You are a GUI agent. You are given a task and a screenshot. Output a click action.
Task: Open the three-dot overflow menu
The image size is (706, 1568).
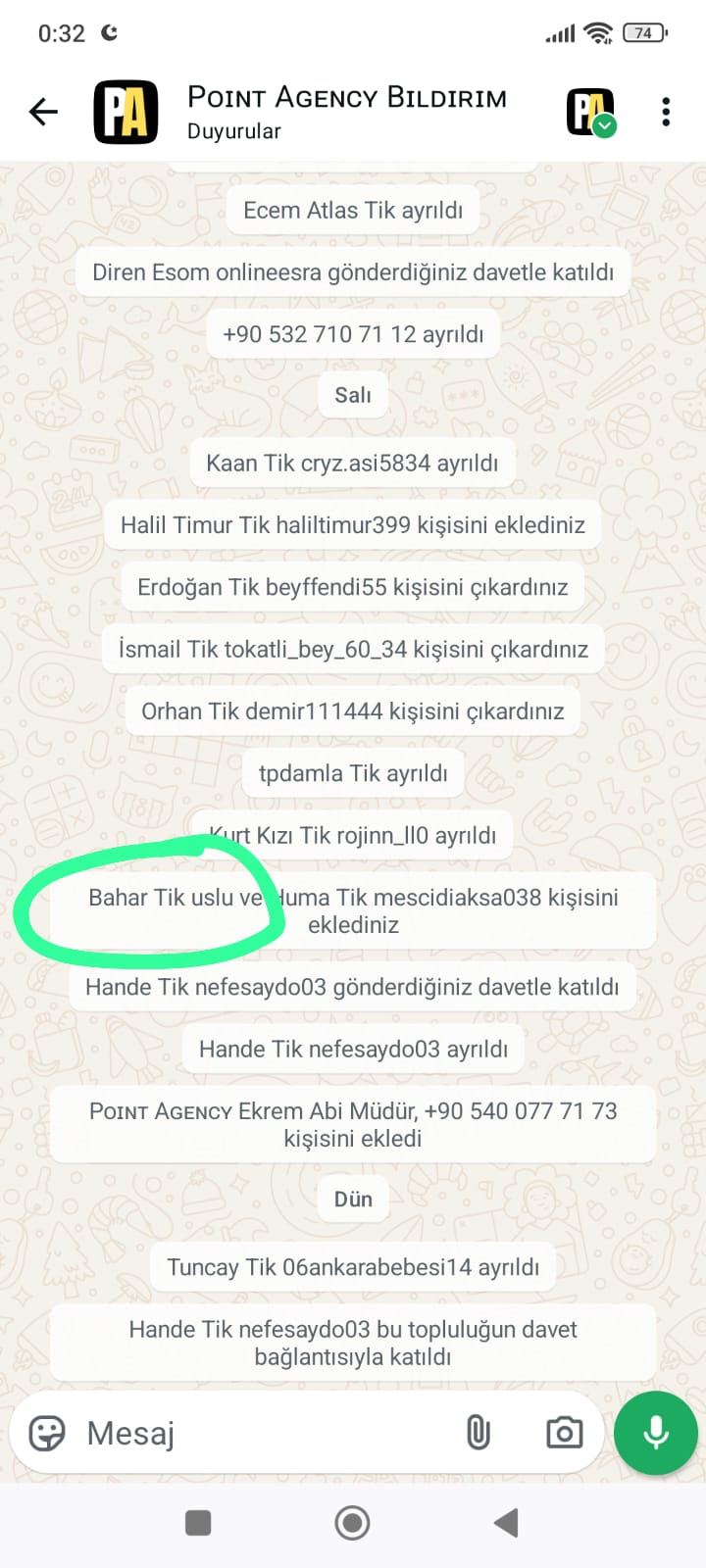[666, 112]
